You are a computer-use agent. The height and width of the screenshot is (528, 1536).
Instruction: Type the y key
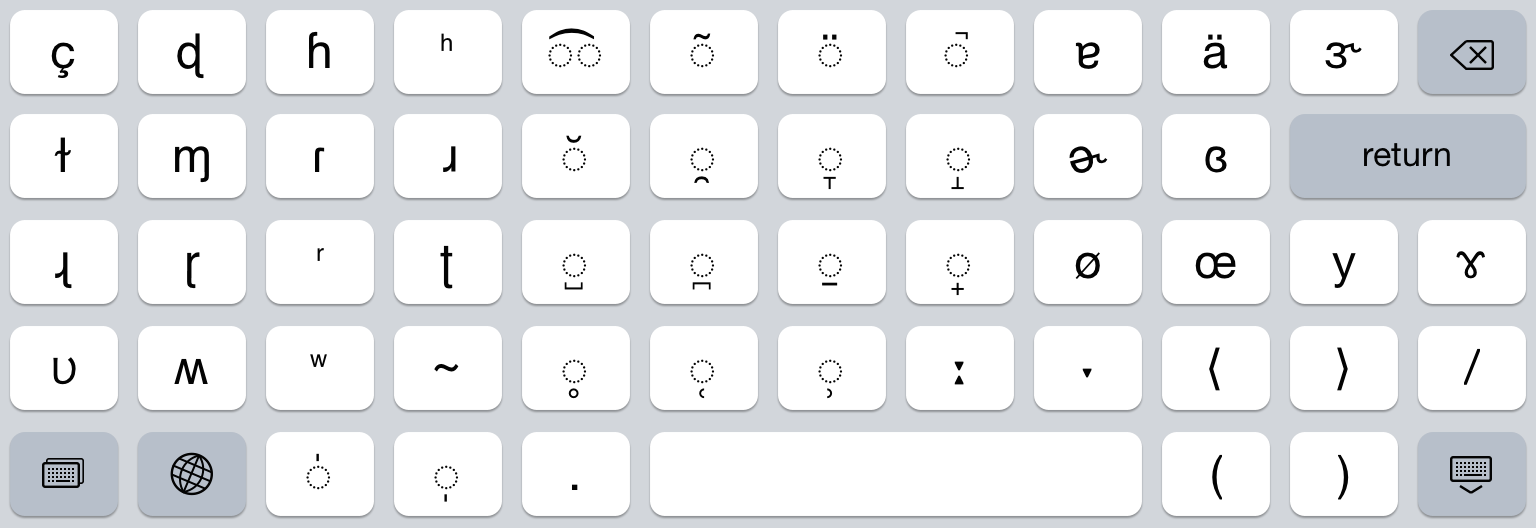[1343, 263]
